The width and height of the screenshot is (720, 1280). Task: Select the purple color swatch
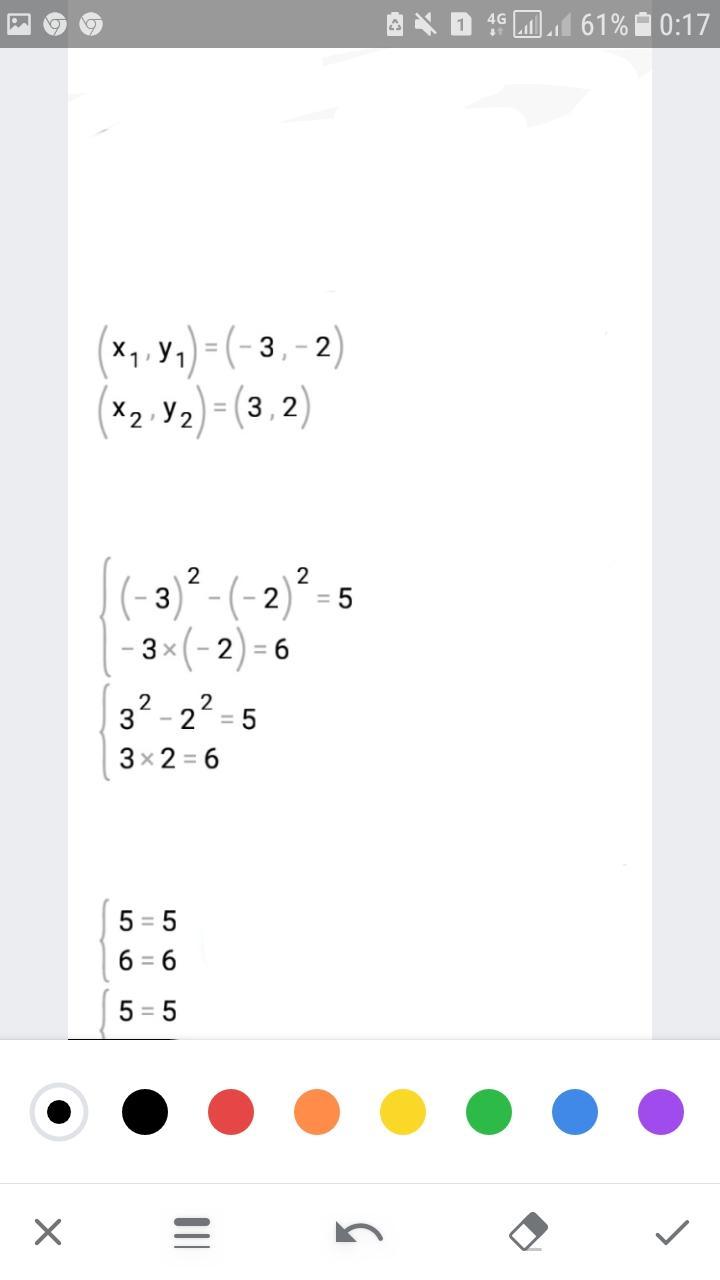coord(661,1112)
